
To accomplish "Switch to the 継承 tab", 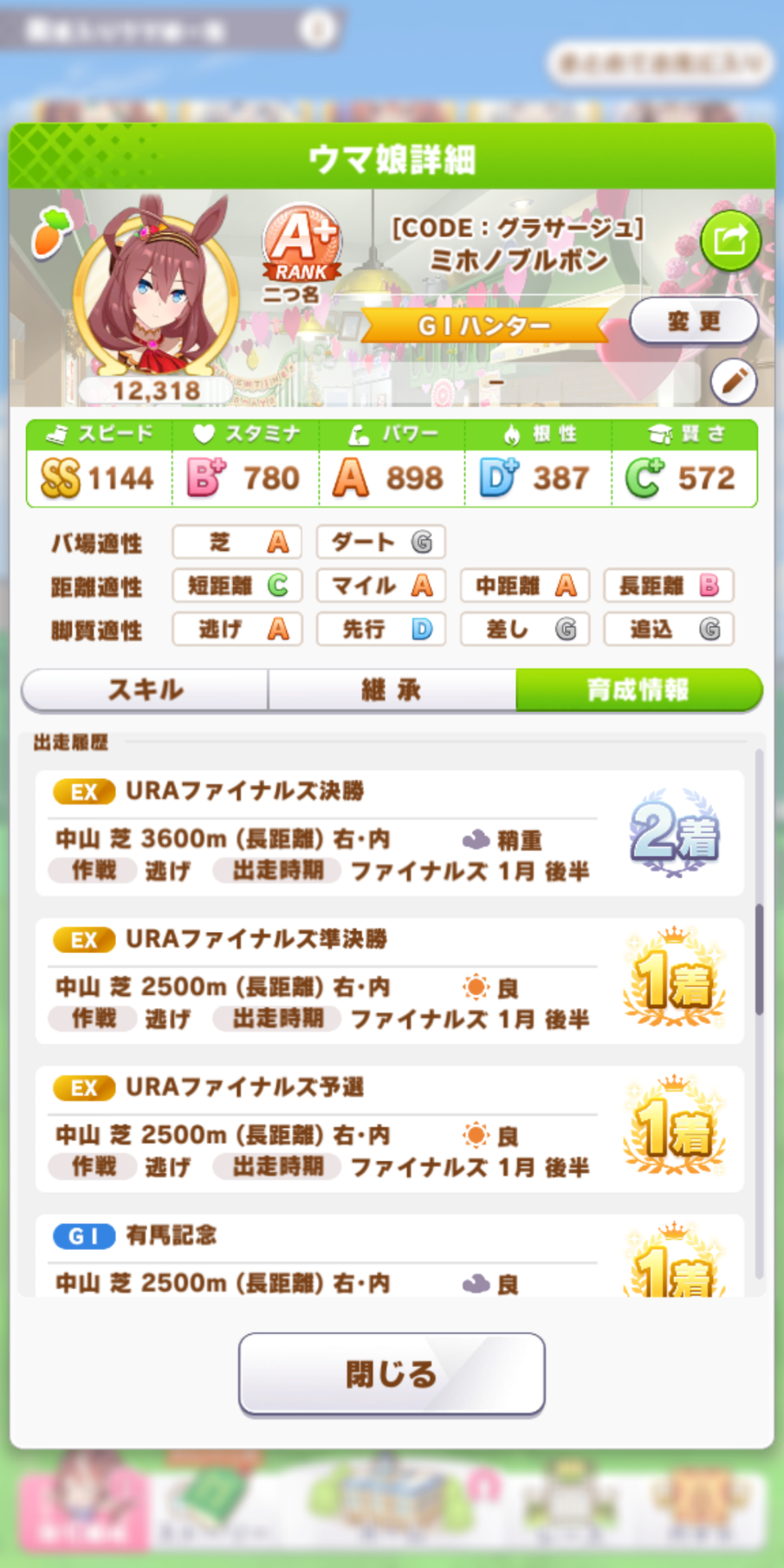I will (x=392, y=690).
